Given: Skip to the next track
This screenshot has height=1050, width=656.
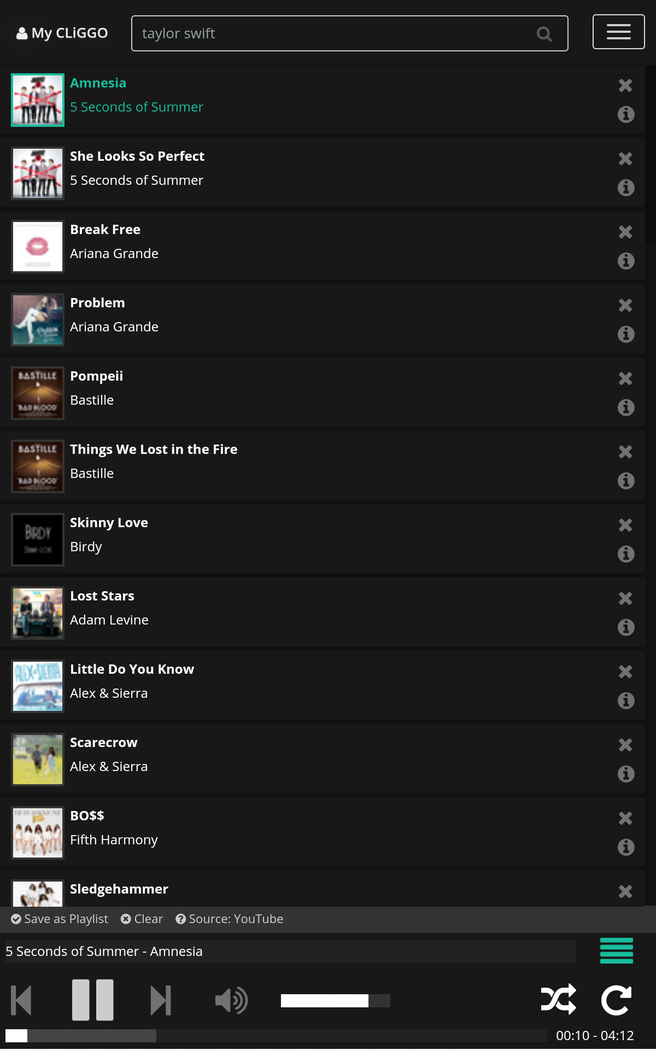Looking at the screenshot, I should pos(160,1000).
